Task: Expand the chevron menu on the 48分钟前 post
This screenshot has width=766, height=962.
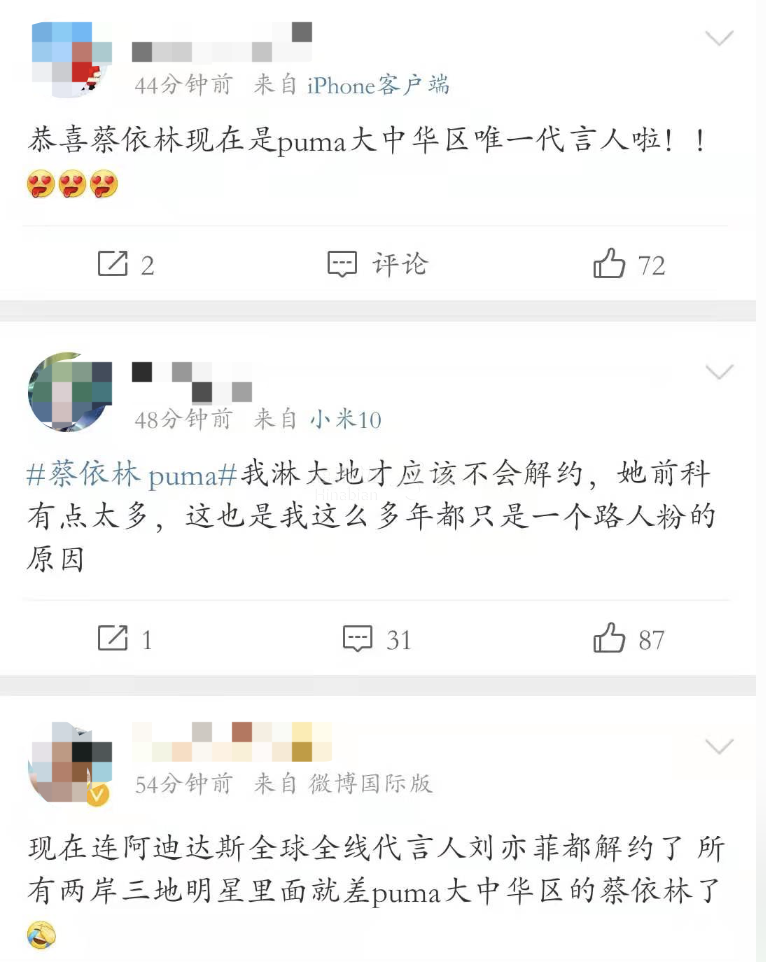Action: click(x=719, y=373)
